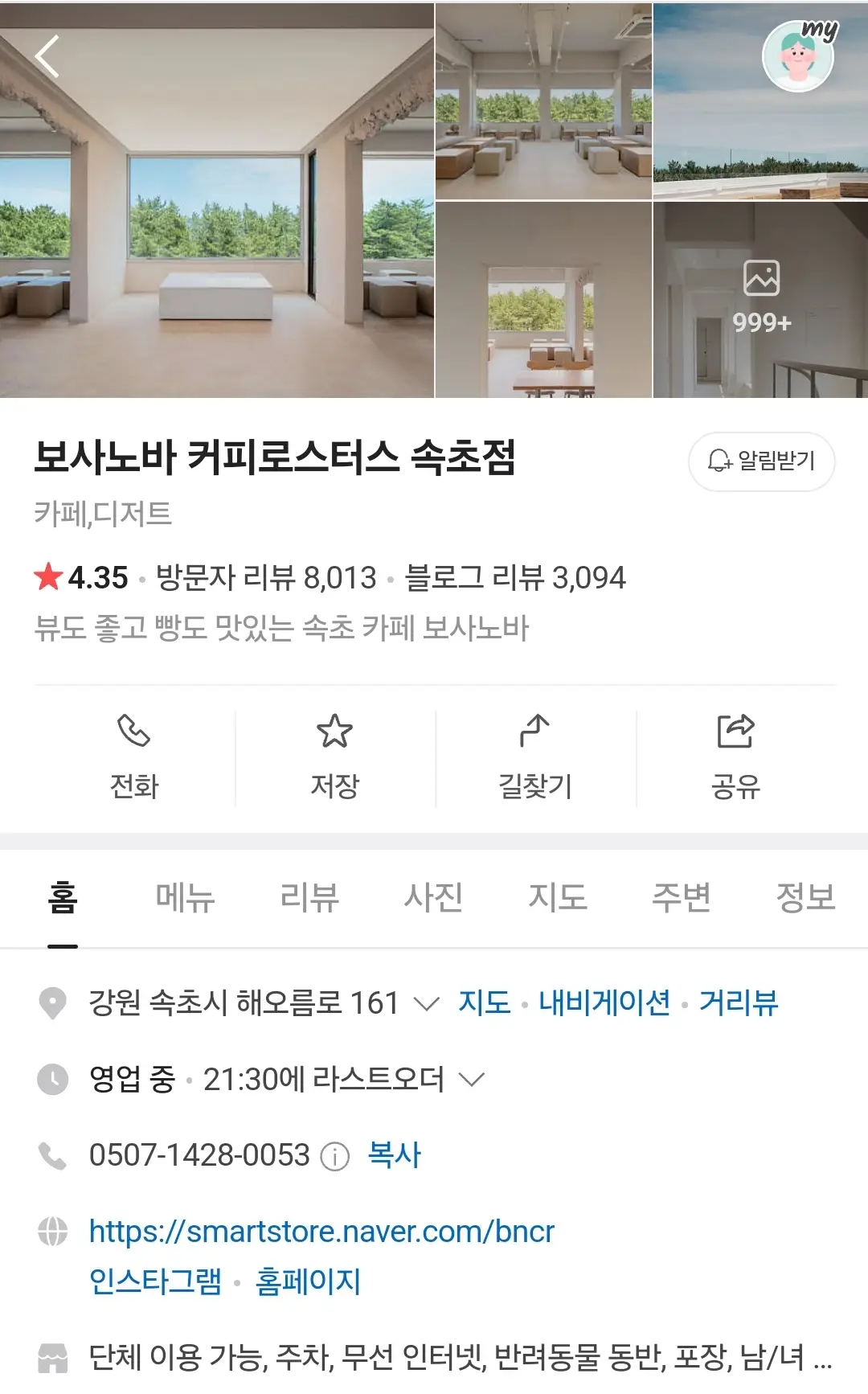Viewport: 868px width, 1394px height.
Task: Tap the 알림받기 notification button
Action: click(x=761, y=461)
